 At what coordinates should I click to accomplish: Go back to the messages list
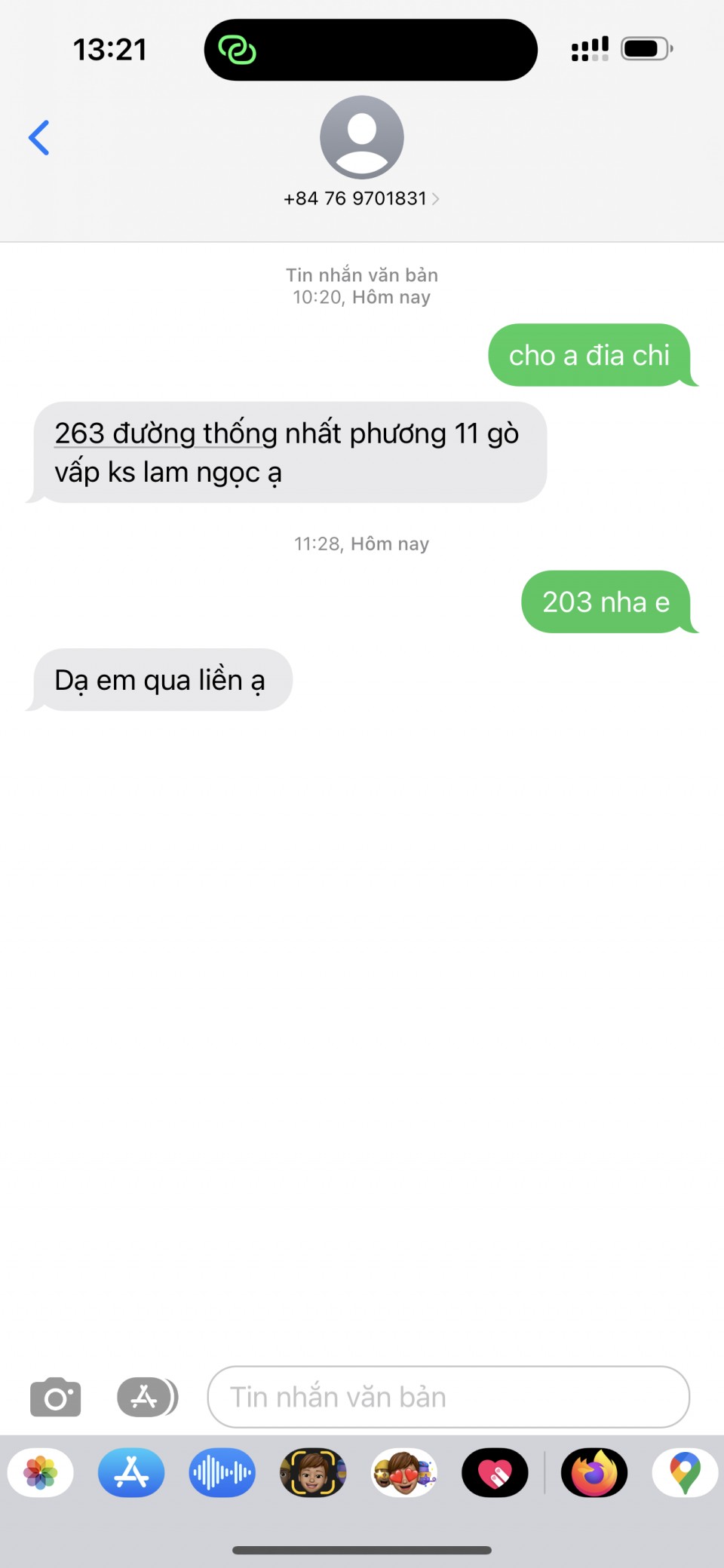point(39,138)
